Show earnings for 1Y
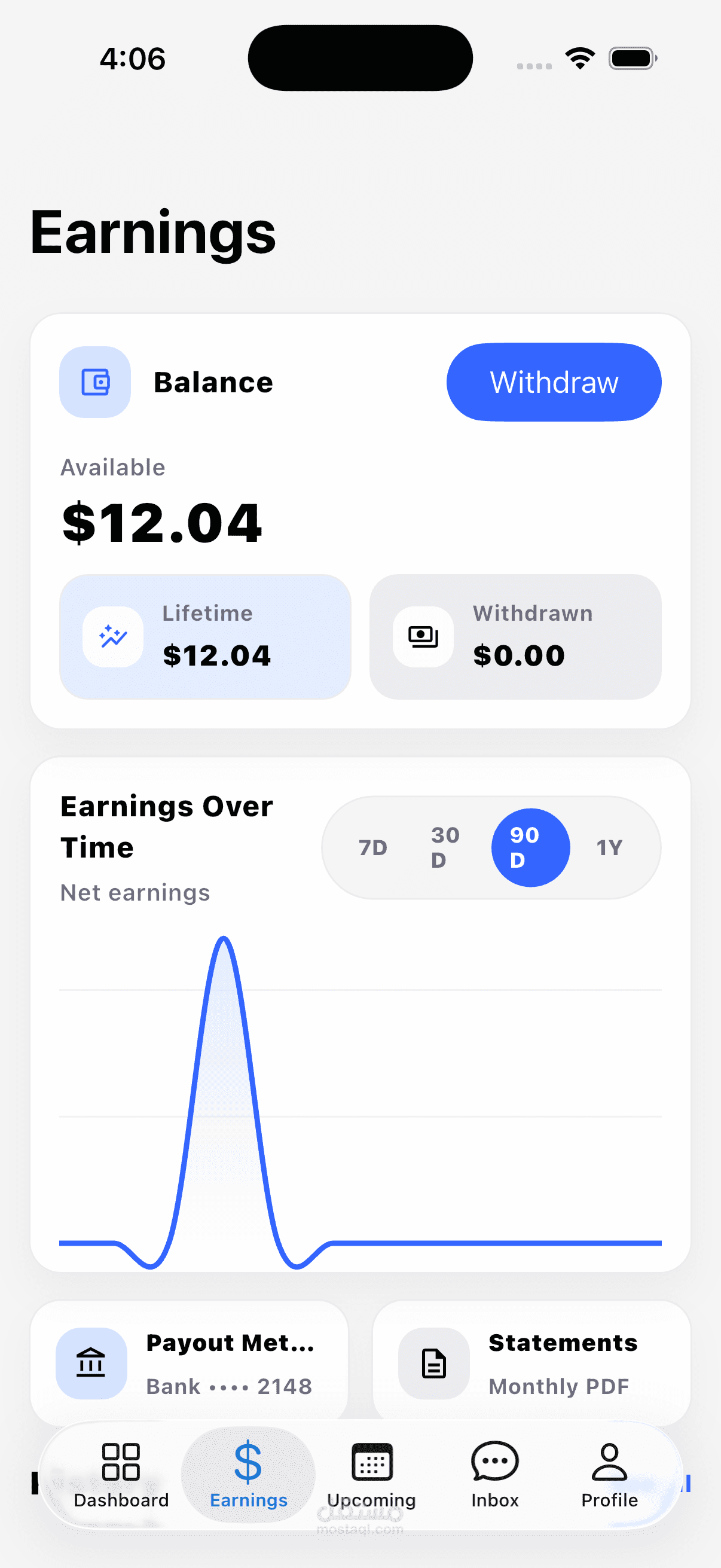 (609, 847)
